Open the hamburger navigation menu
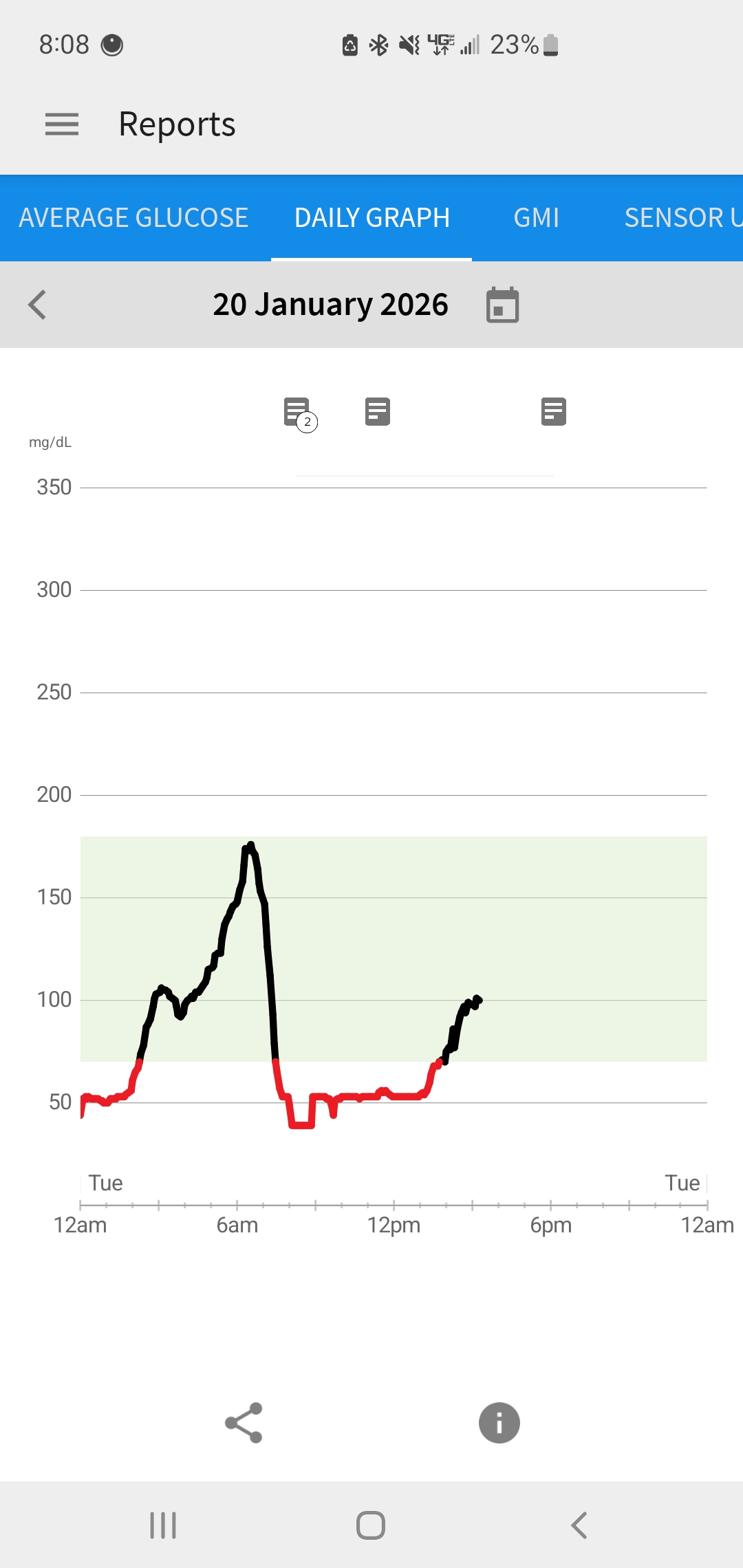The height and width of the screenshot is (1568, 743). [x=62, y=124]
